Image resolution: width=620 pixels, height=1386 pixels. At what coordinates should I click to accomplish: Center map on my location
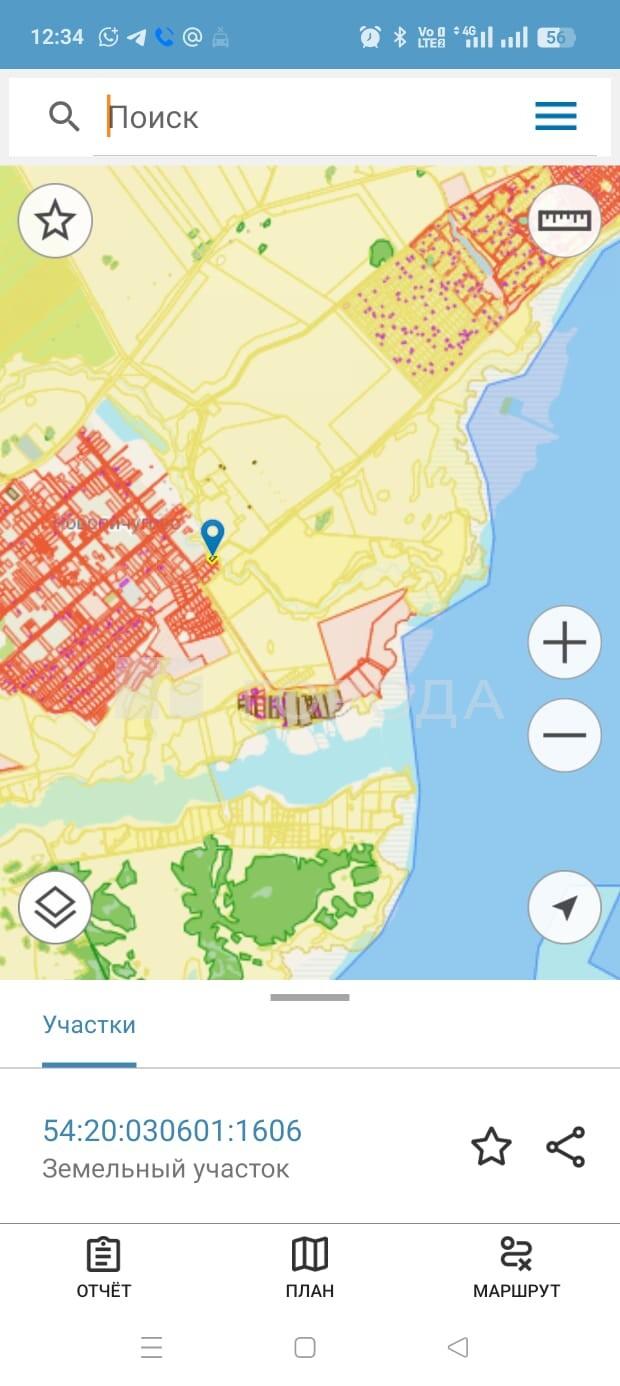click(565, 907)
